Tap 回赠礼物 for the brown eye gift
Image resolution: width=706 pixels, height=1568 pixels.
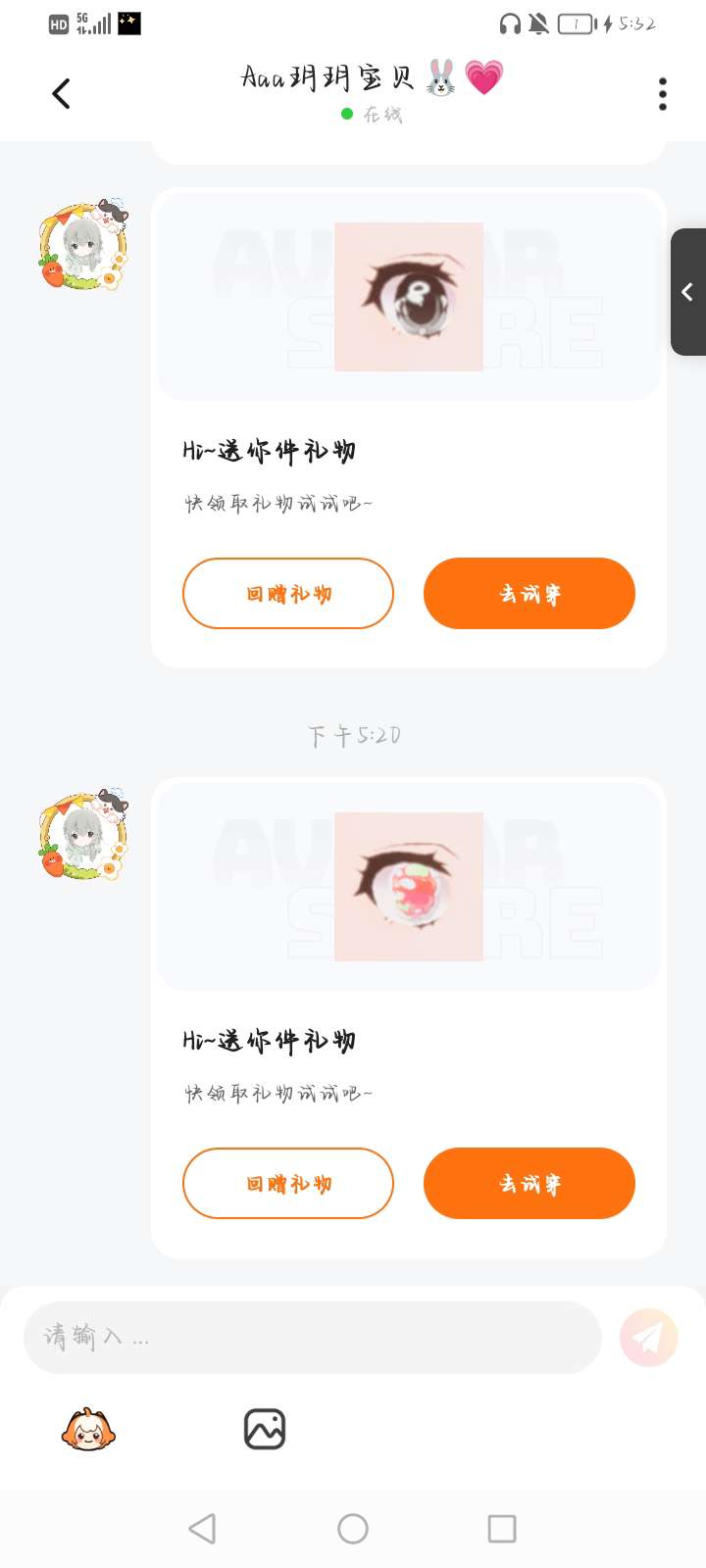pyautogui.click(x=288, y=593)
